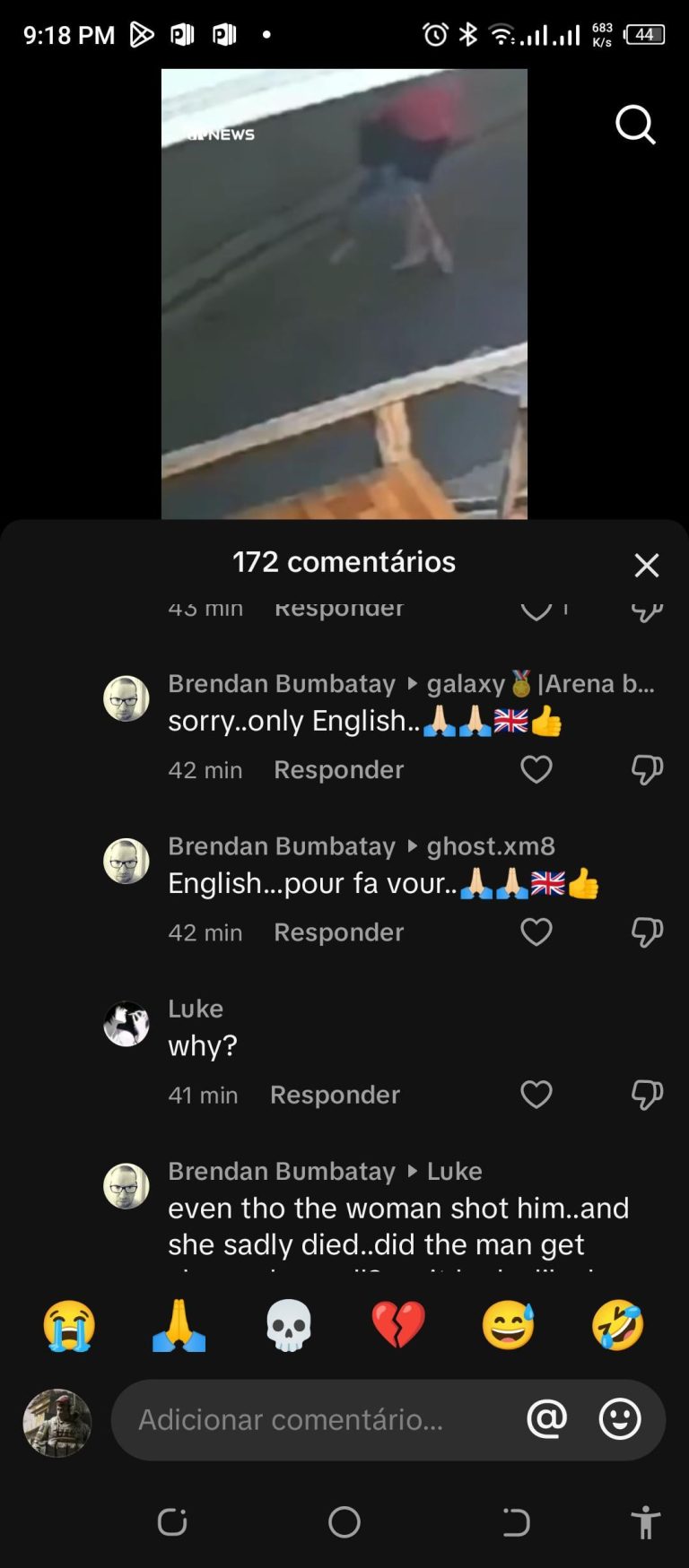Screen dimensions: 689x1568
Task: Dislike the "English...pour fa vour" comment
Action: click(x=647, y=932)
